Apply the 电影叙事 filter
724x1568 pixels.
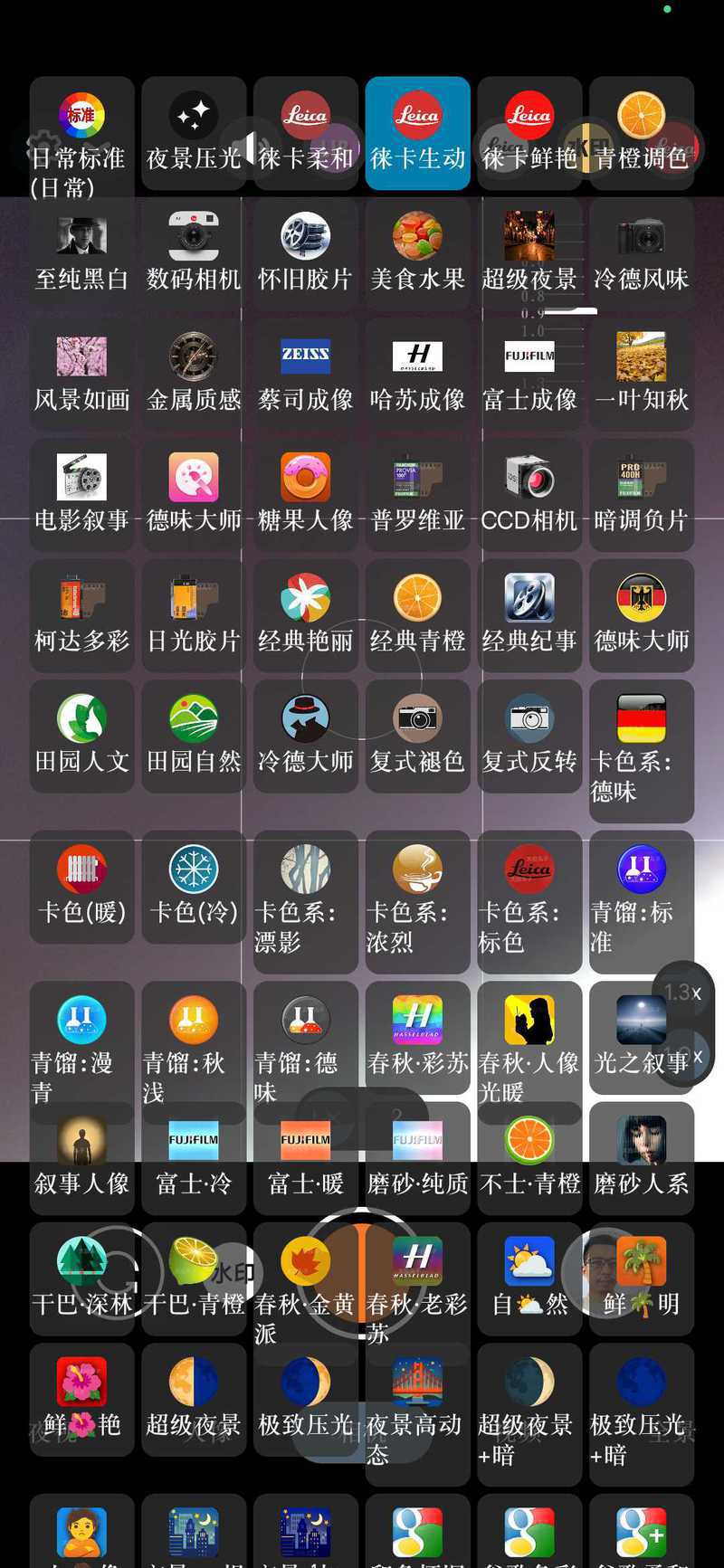[x=81, y=495]
